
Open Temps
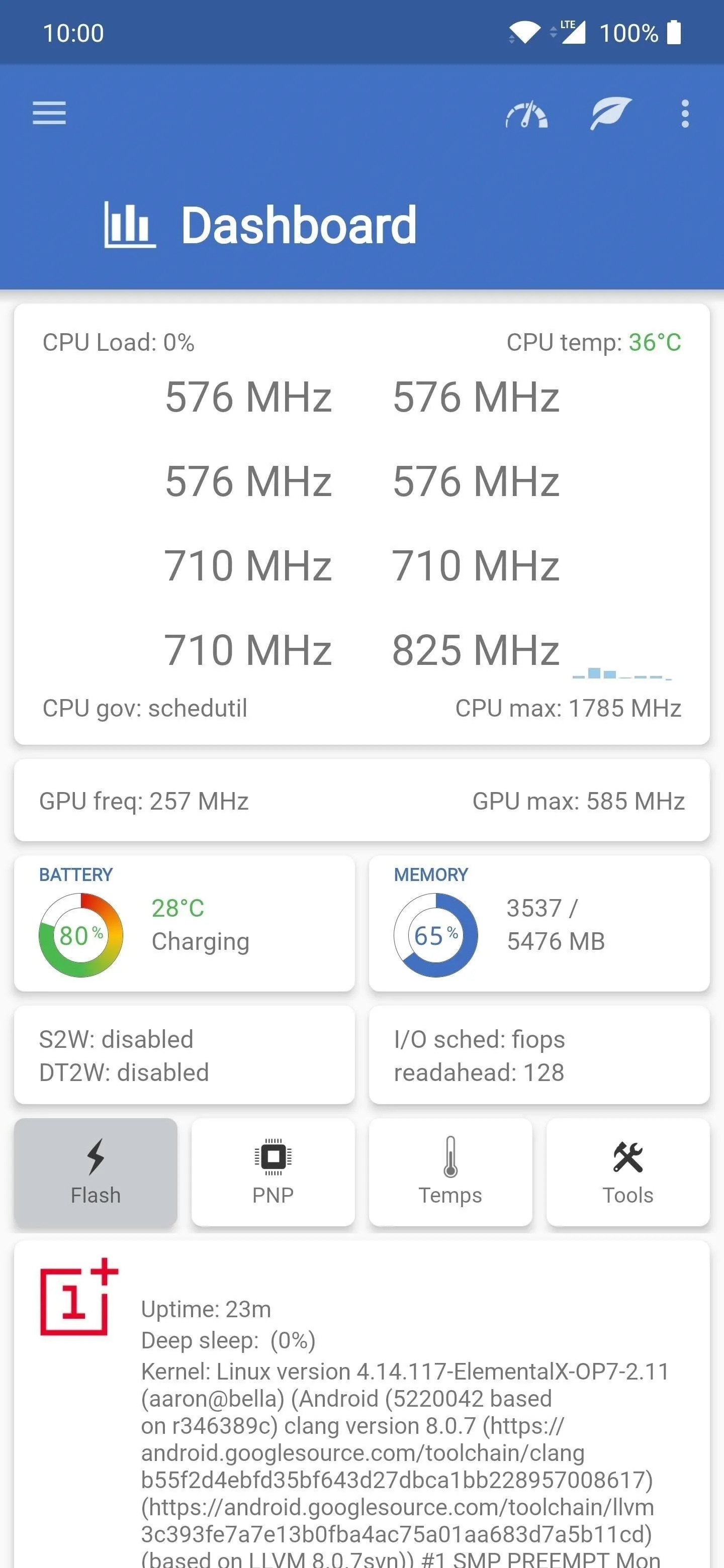click(x=450, y=1172)
